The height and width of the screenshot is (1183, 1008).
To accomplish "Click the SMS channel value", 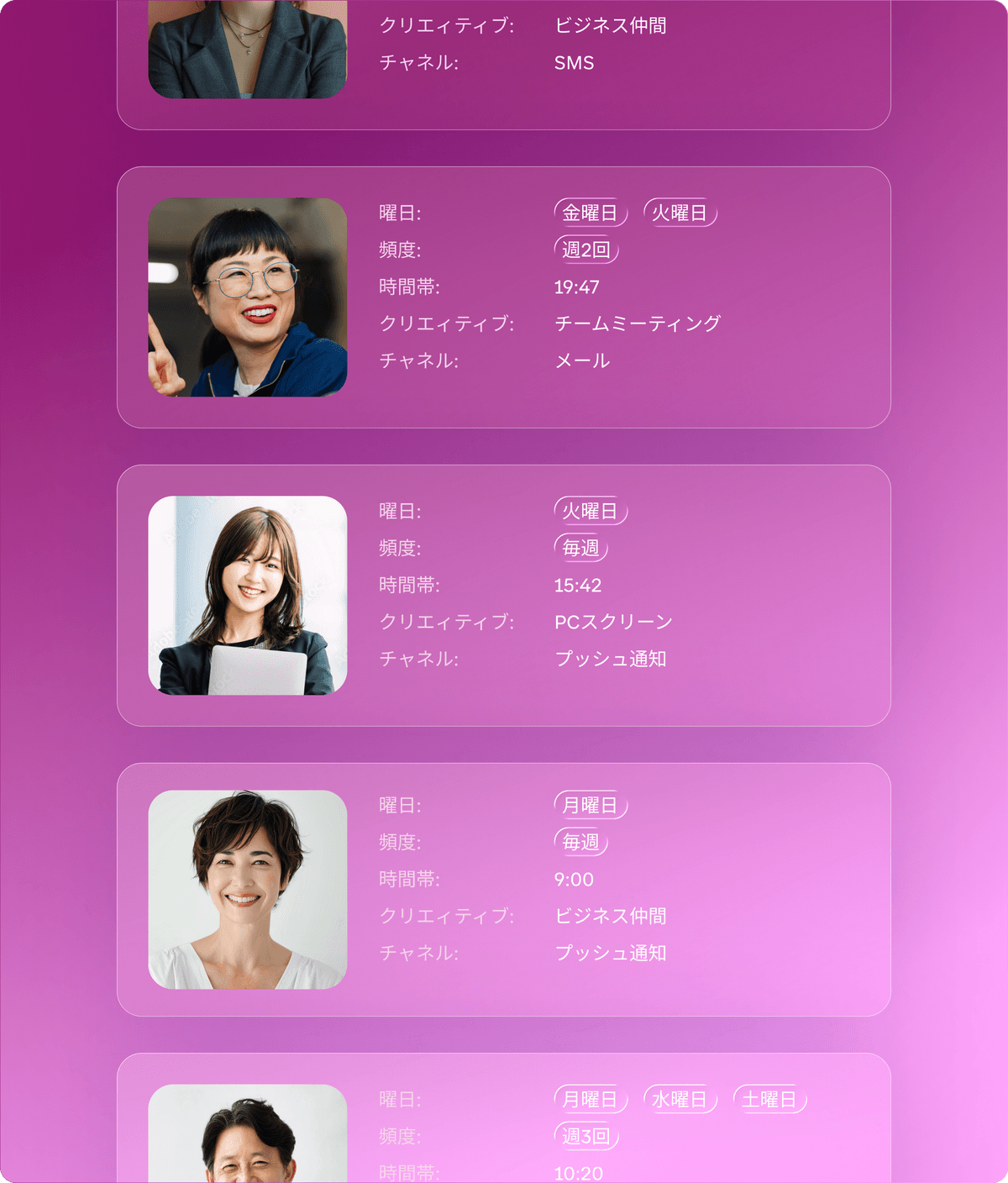I will pyautogui.click(x=572, y=62).
